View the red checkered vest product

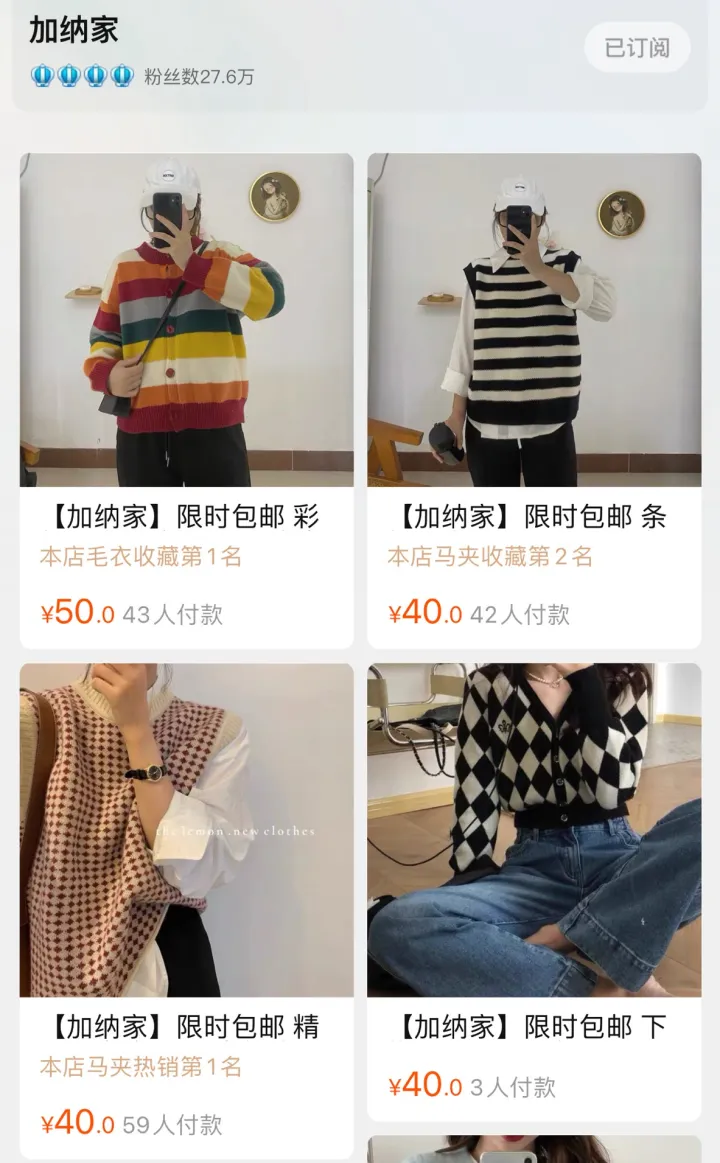coord(187,830)
